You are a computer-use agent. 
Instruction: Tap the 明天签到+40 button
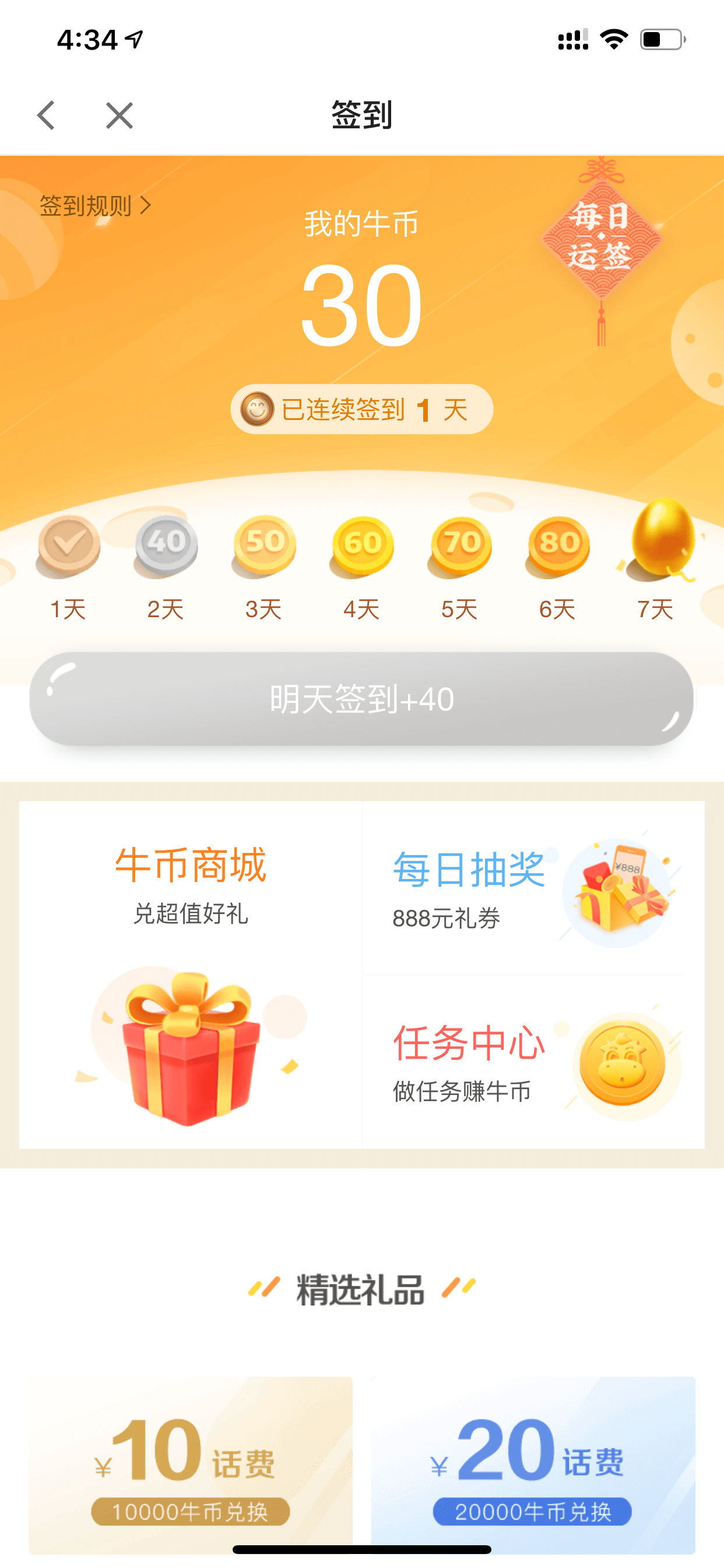pyautogui.click(x=361, y=699)
